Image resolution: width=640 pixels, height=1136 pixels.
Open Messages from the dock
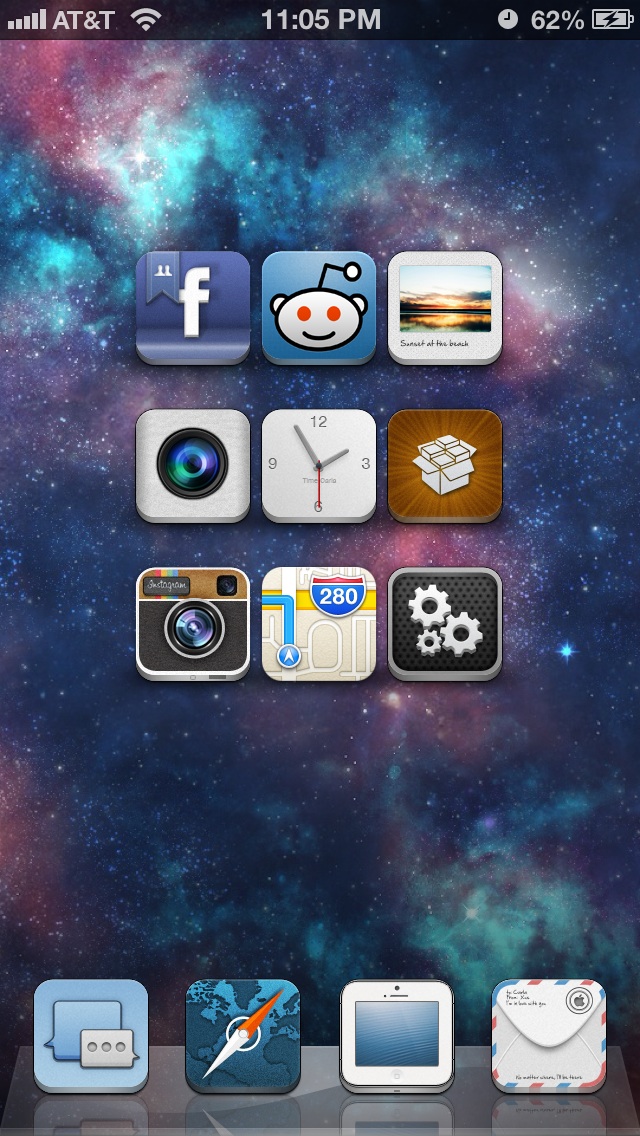91,1036
